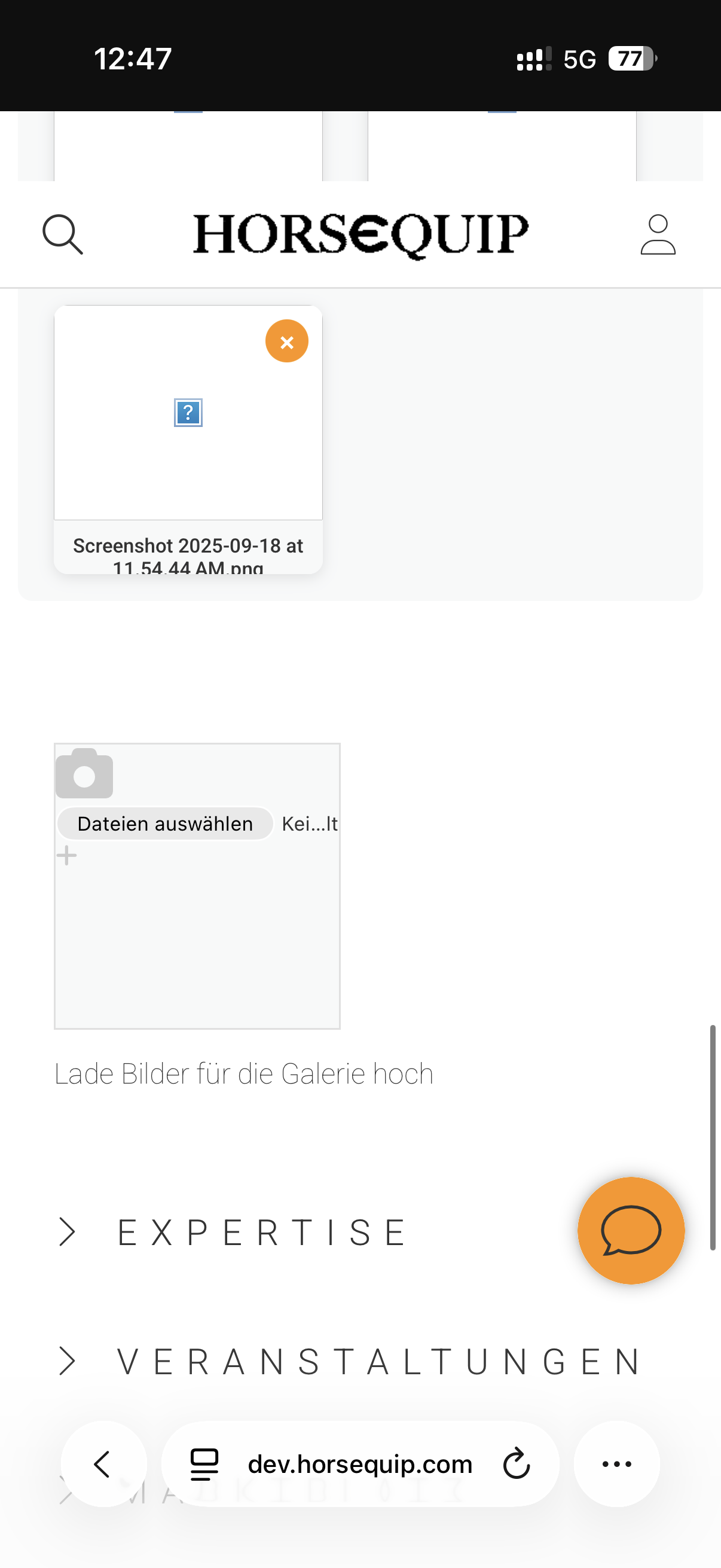Image resolution: width=721 pixels, height=1568 pixels.
Task: Reload the dev.horsequip.com page
Action: 517,1464
